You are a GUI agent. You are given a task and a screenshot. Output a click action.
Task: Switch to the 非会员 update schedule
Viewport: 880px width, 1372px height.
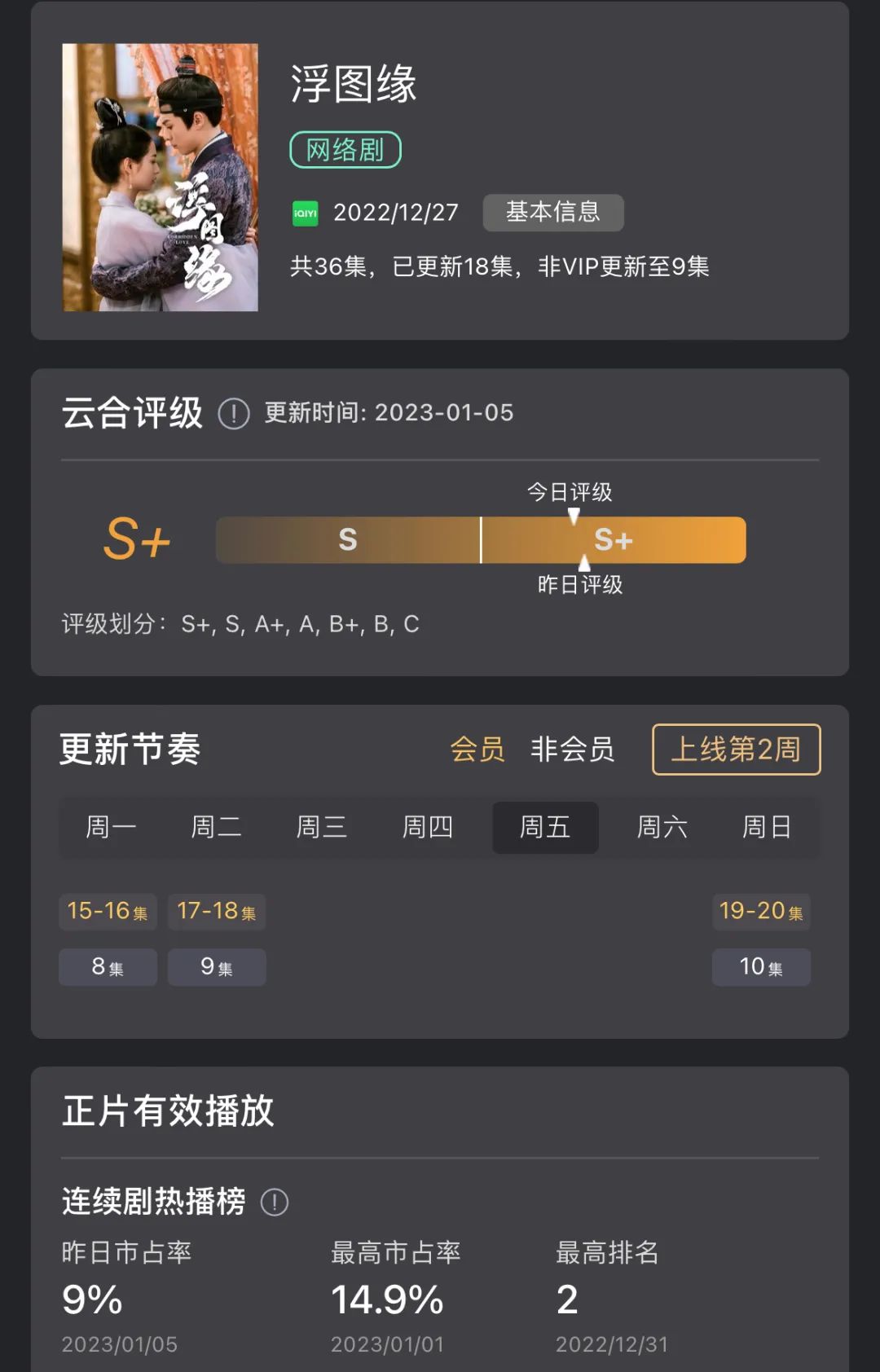tap(572, 750)
